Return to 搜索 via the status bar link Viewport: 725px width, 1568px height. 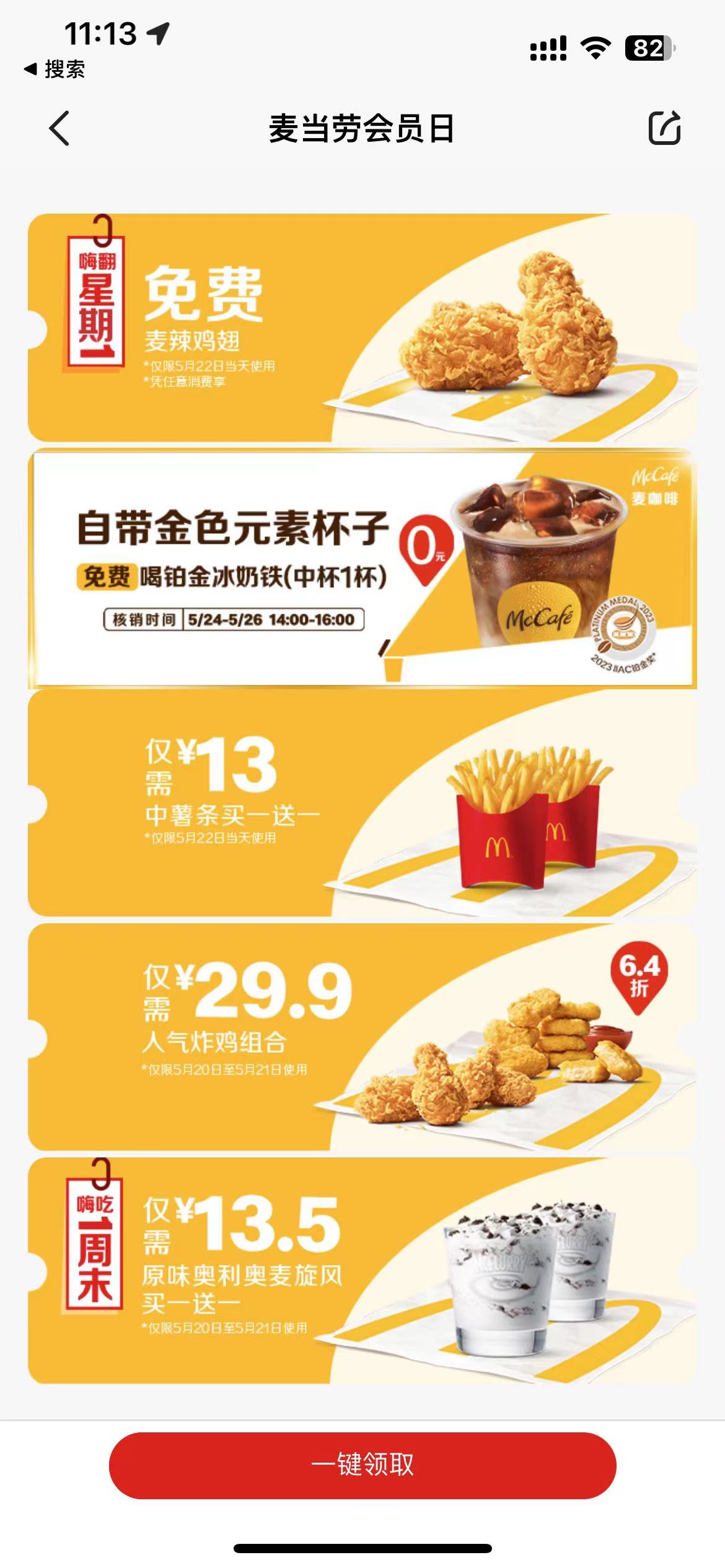point(55,69)
